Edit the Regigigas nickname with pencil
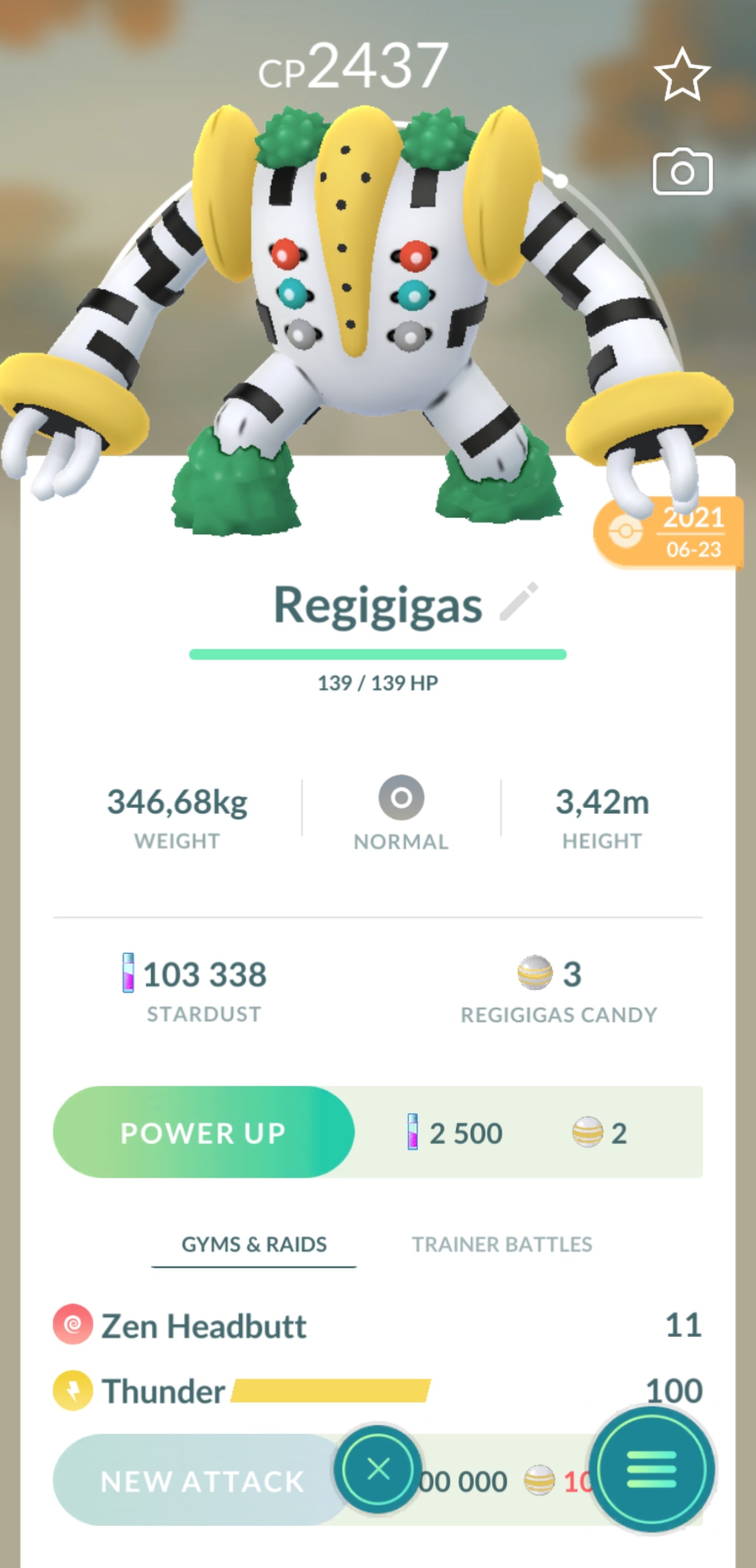Screen dimensions: 756x1568 (x=518, y=602)
